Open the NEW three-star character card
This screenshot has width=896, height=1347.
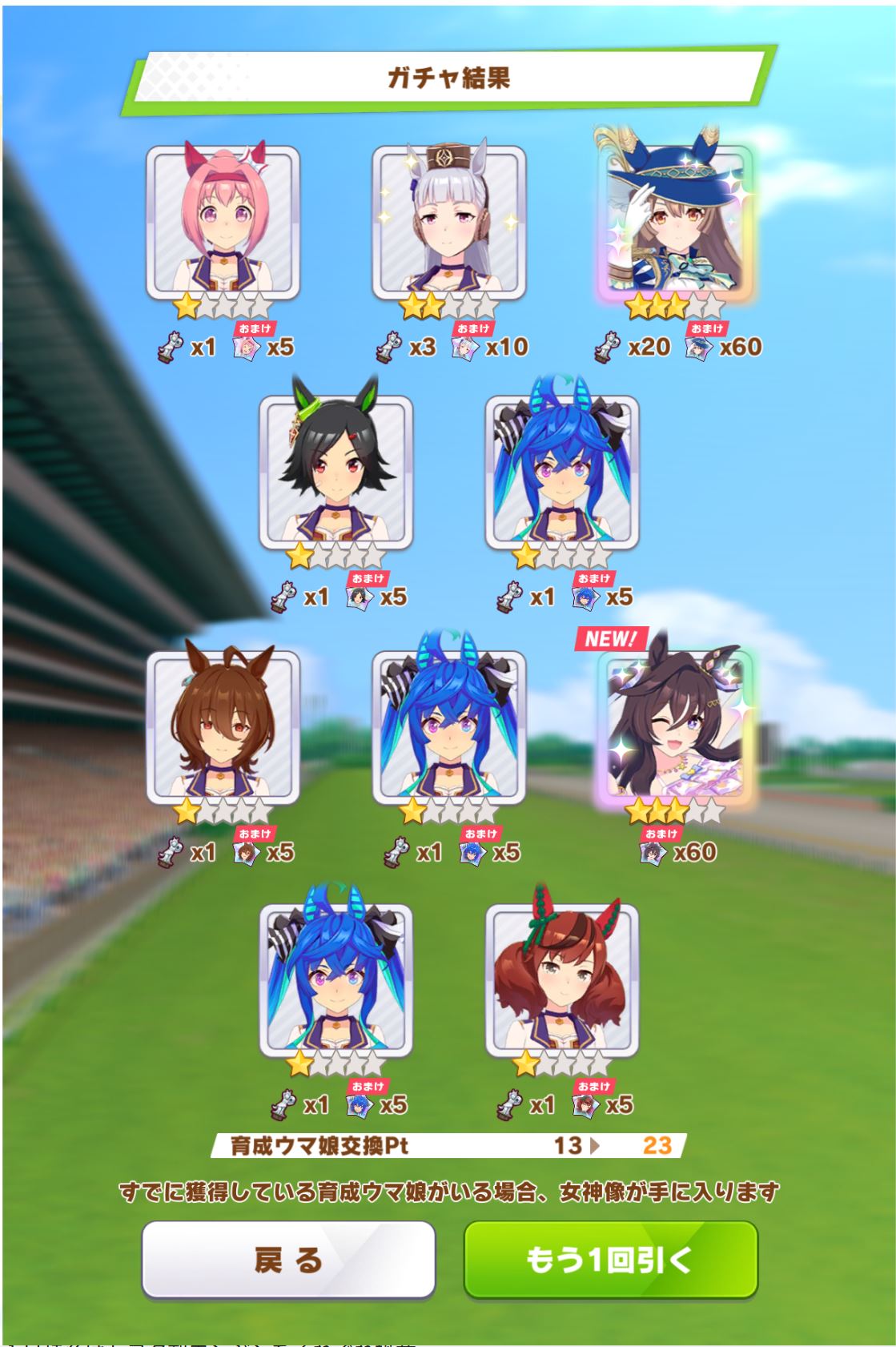point(675,725)
